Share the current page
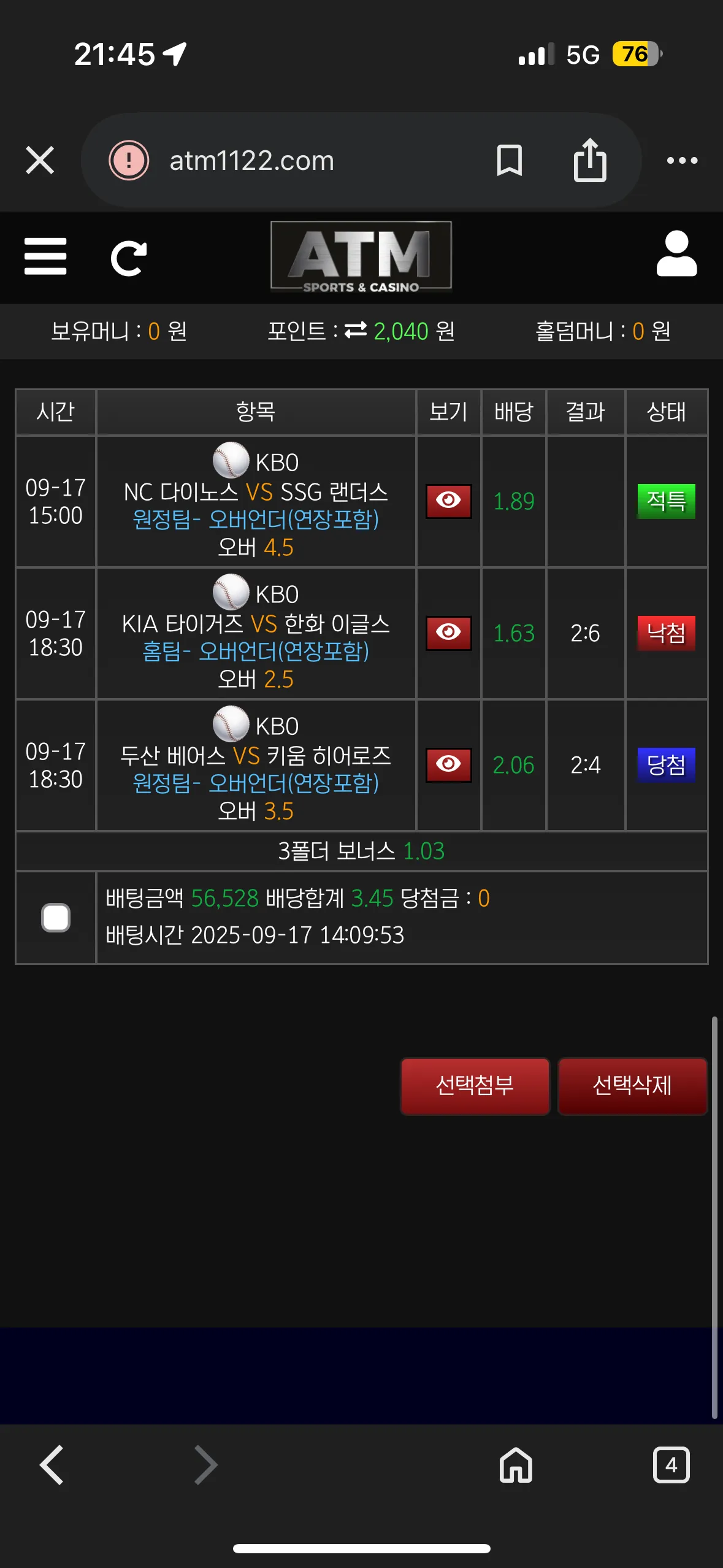The width and height of the screenshot is (723, 1568). pyautogui.click(x=590, y=160)
